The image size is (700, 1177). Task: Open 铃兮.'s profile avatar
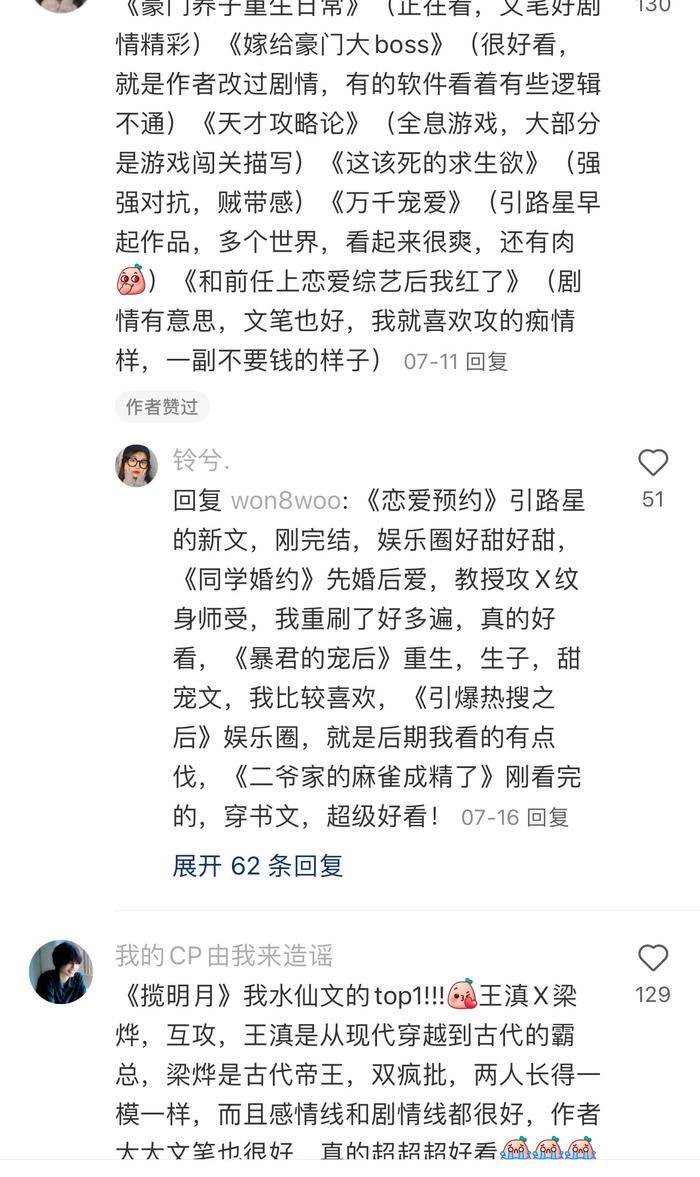pos(137,465)
